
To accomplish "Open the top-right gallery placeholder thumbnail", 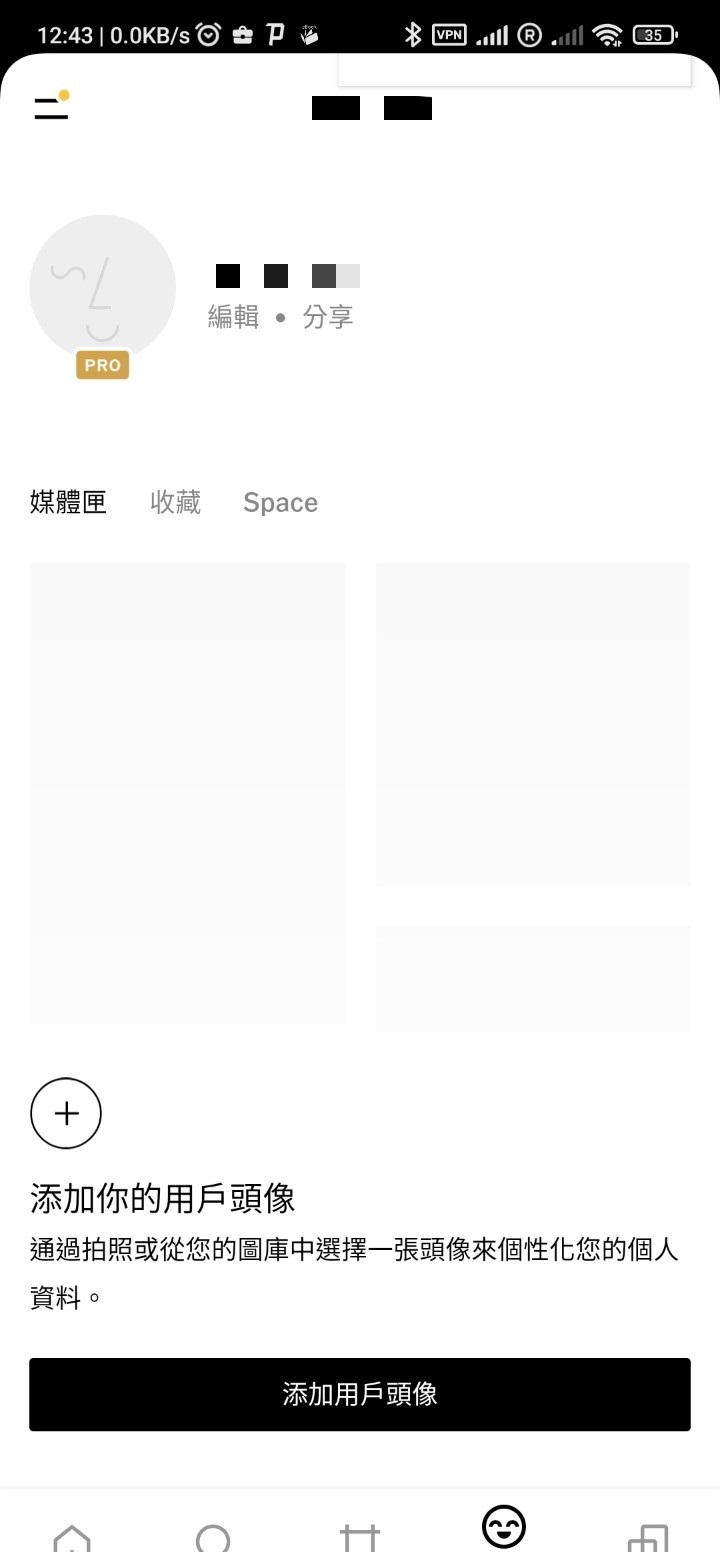I will point(533,724).
